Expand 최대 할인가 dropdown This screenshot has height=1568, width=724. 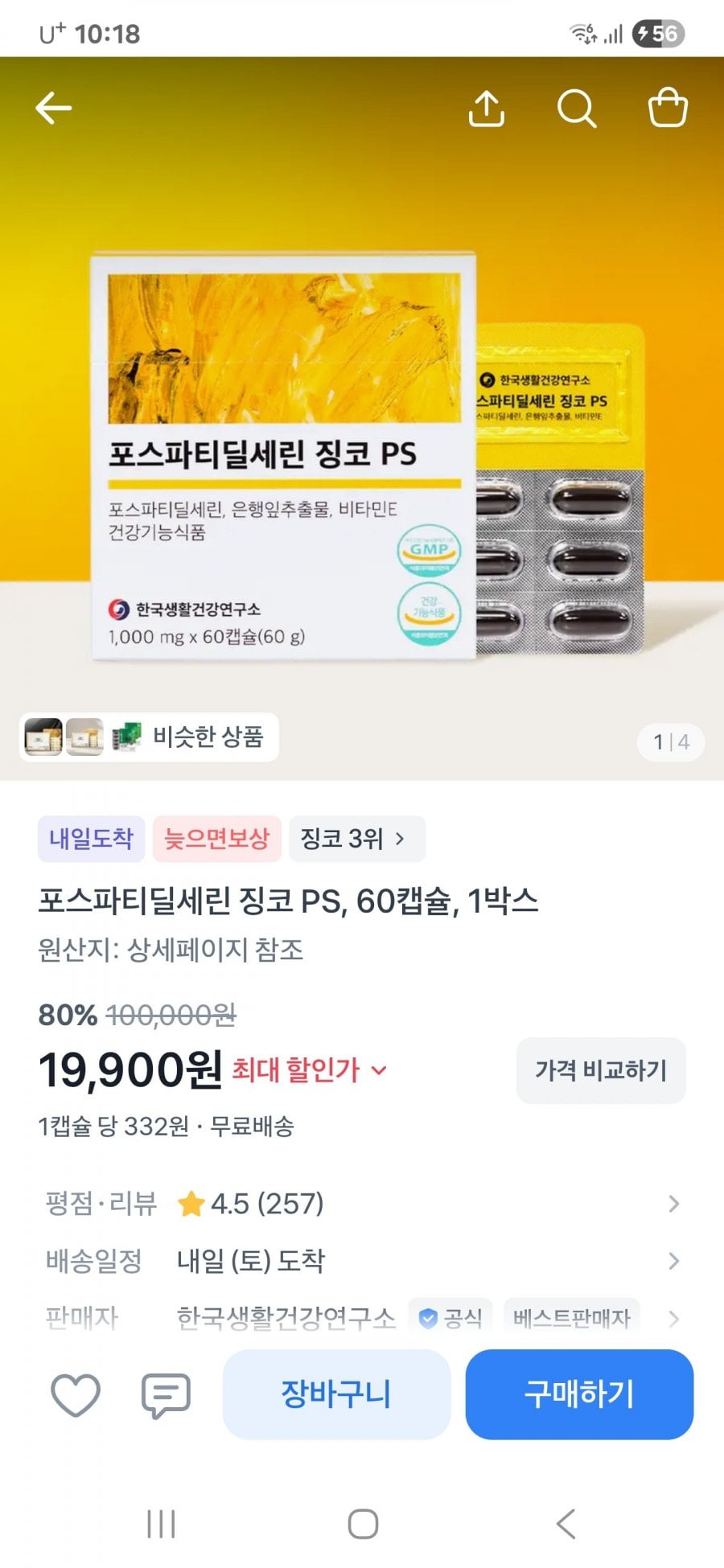point(310,1070)
